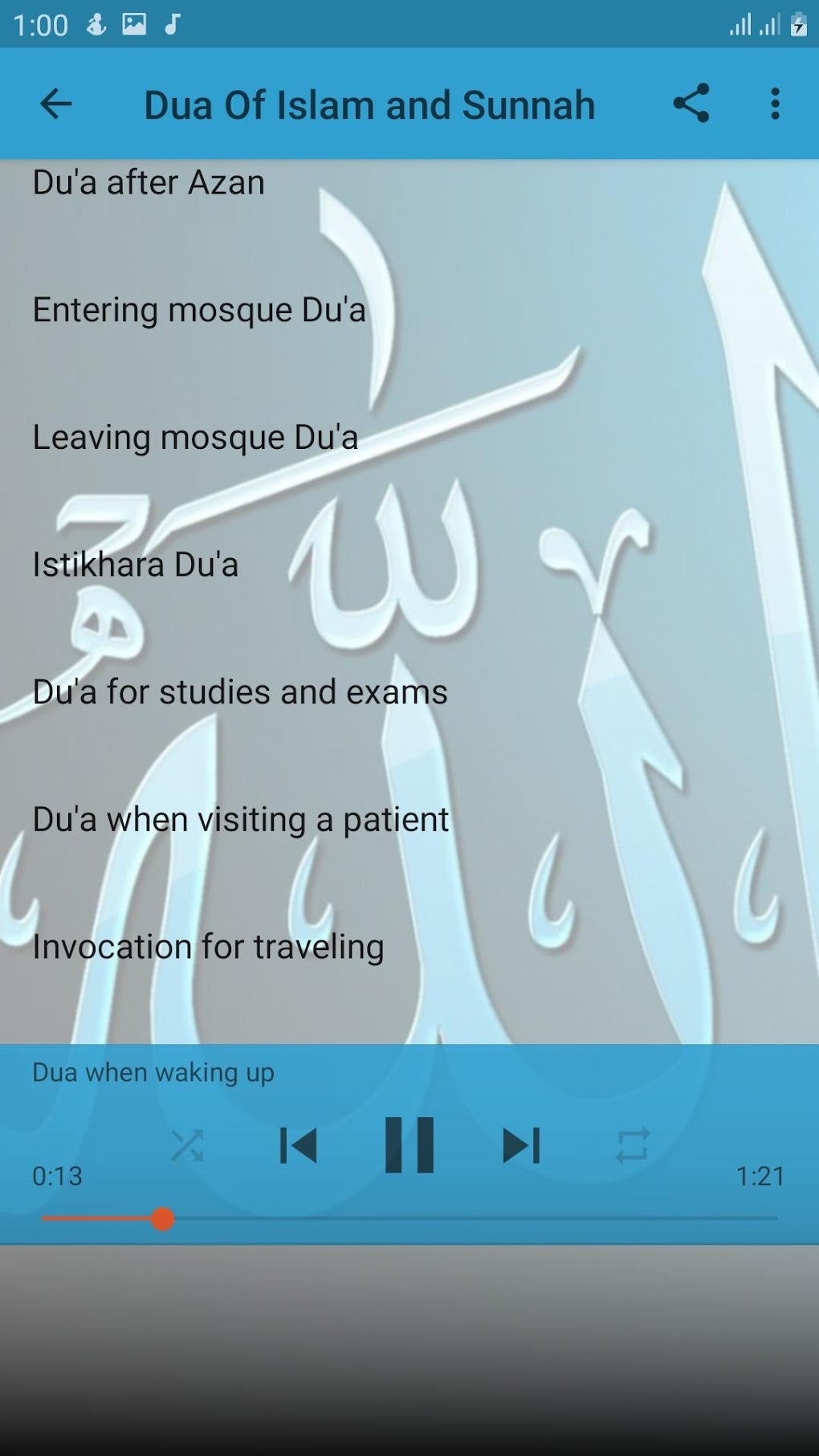
Task: Skip to the previous track
Action: (298, 1145)
